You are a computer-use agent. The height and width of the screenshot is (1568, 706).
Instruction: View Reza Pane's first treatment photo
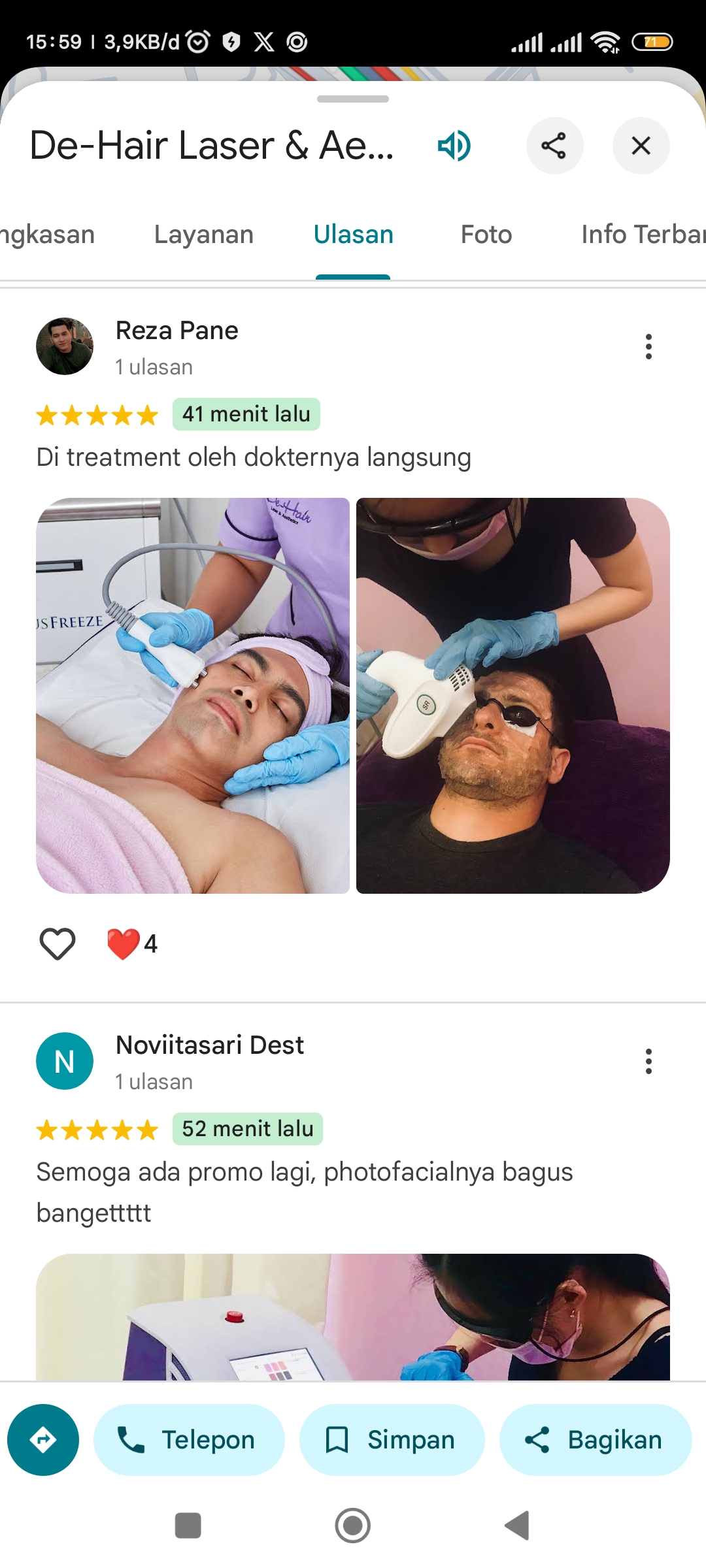pos(193,696)
